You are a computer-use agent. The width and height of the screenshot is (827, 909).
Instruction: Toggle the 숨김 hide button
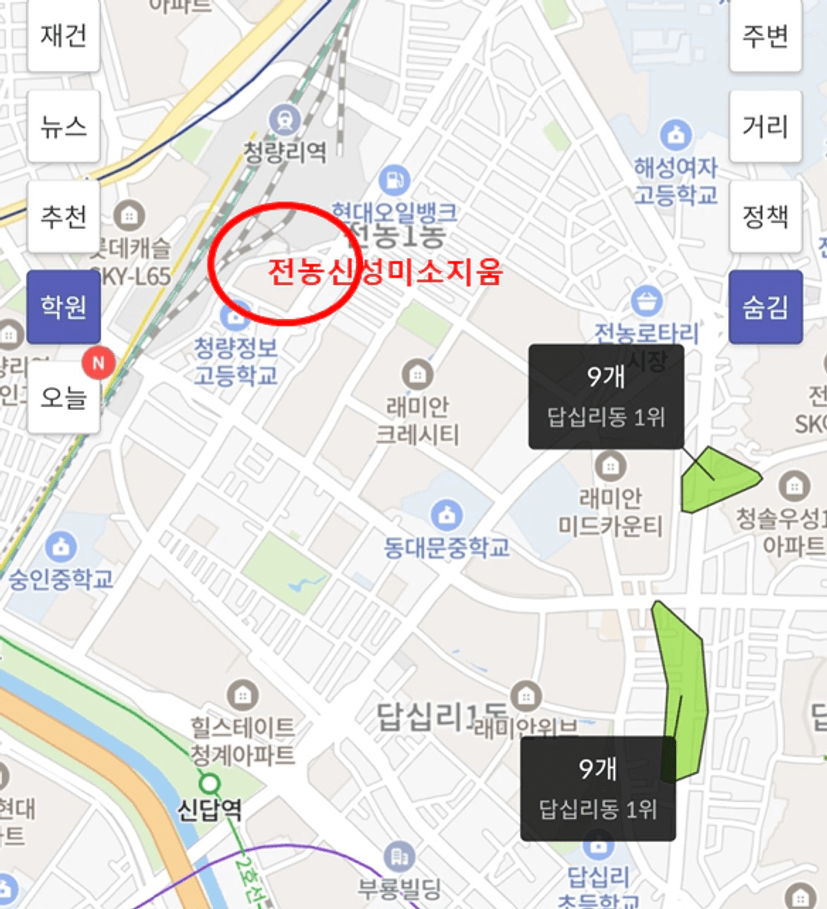(x=765, y=306)
